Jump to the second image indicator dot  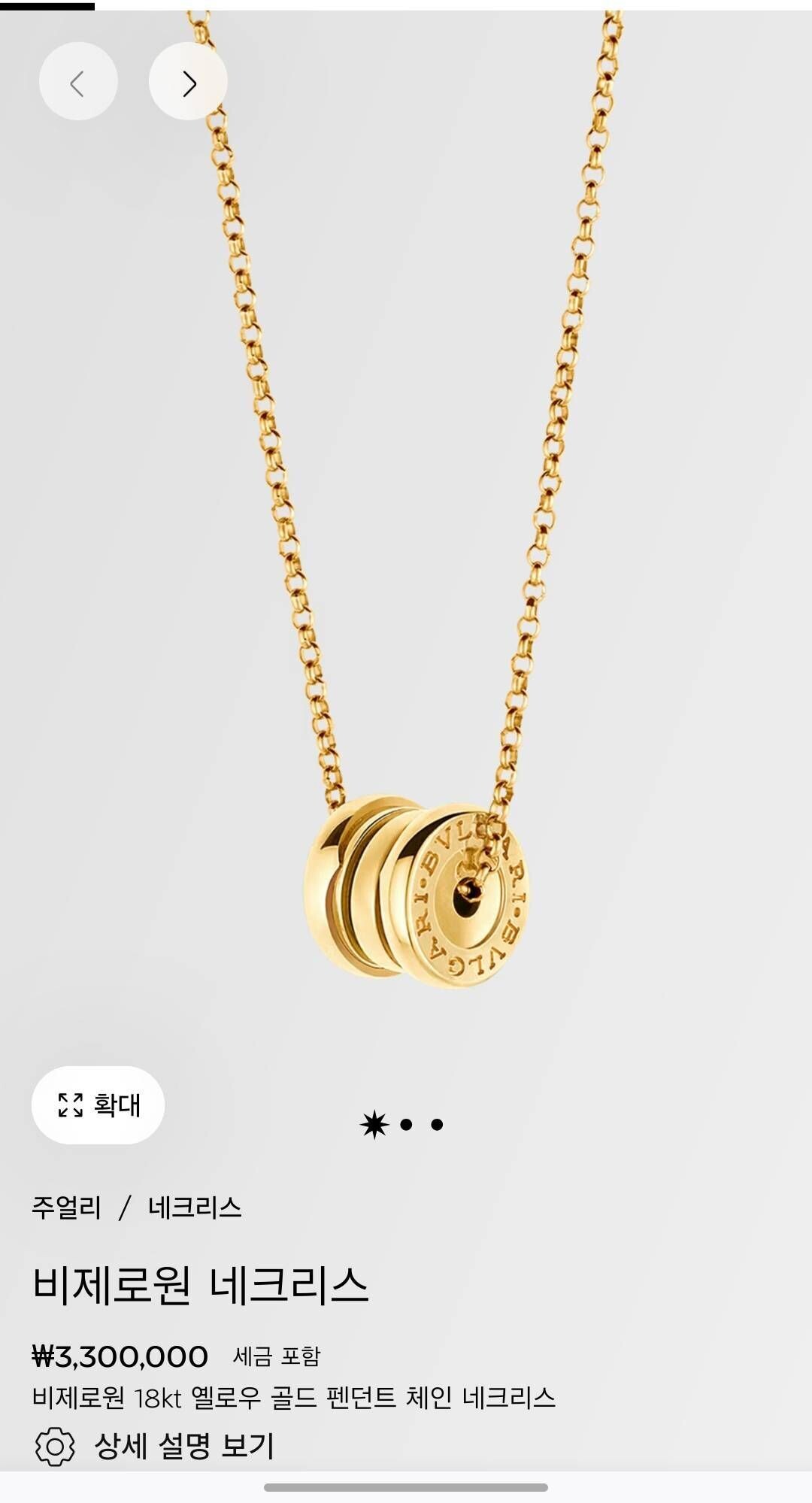[407, 1125]
